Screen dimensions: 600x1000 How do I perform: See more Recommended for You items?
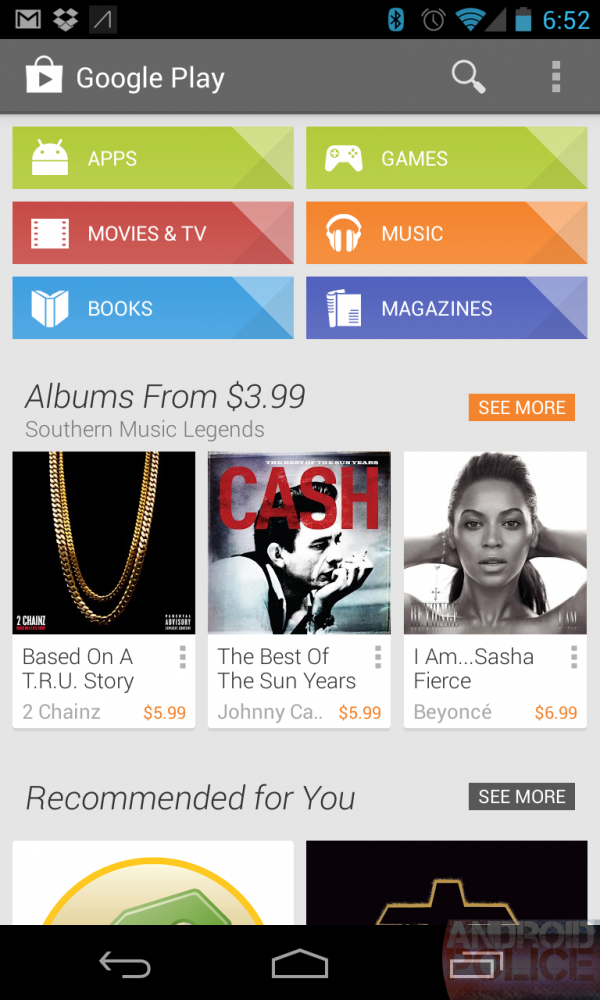521,796
